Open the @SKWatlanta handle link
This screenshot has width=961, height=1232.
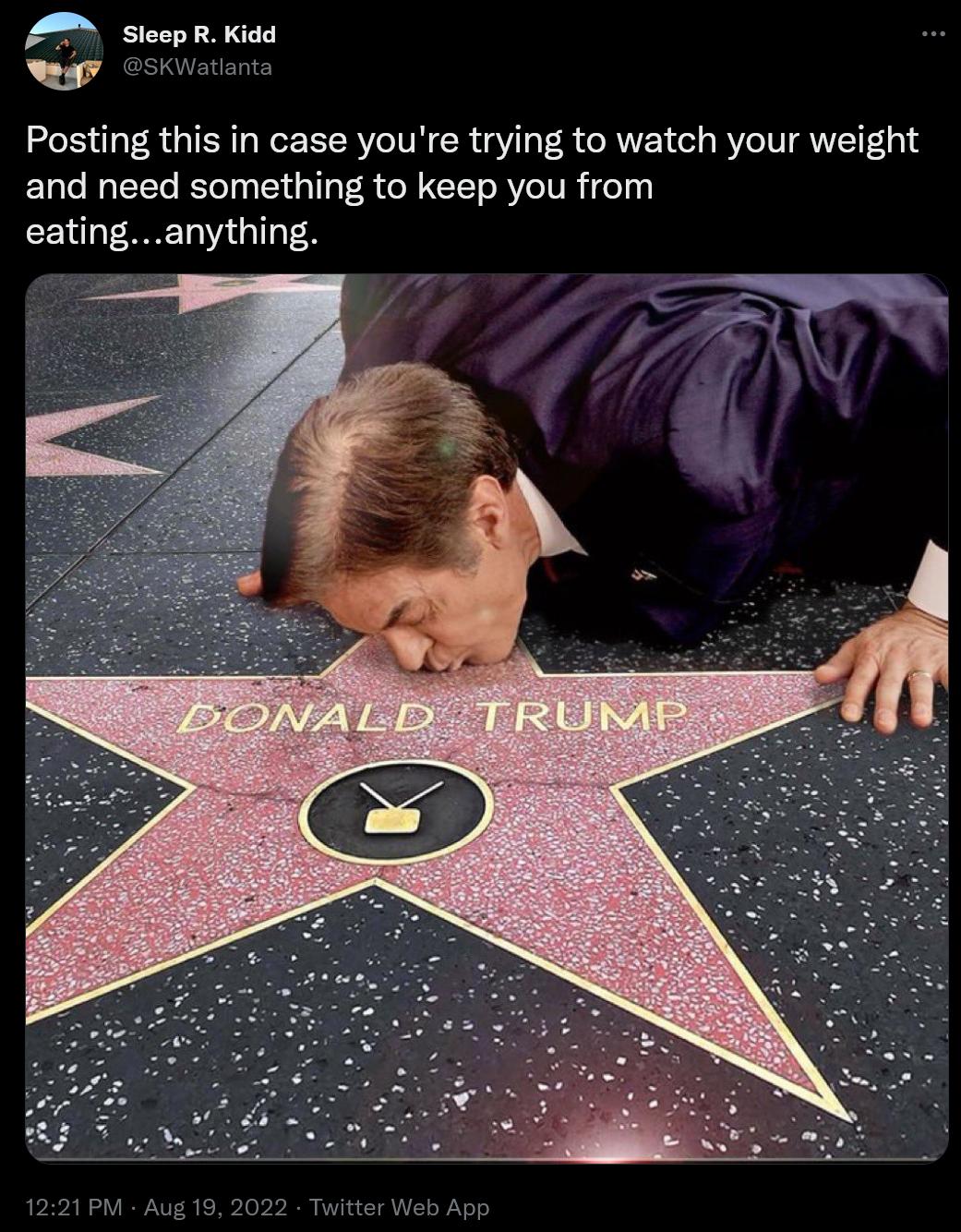pyautogui.click(x=197, y=66)
